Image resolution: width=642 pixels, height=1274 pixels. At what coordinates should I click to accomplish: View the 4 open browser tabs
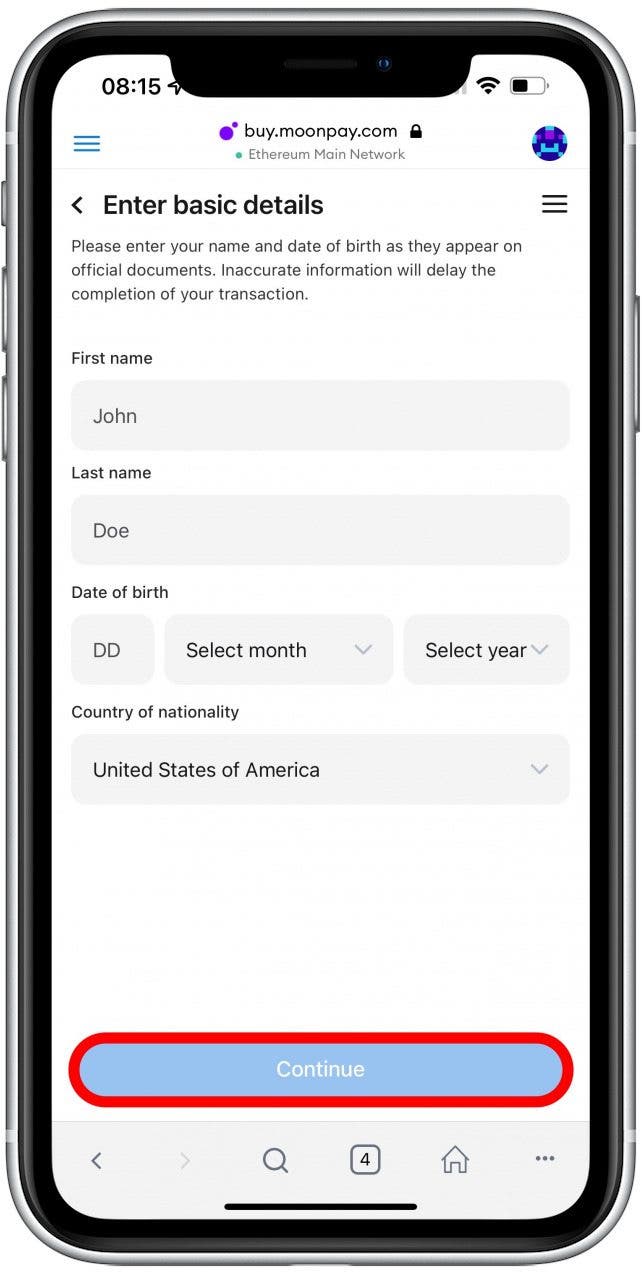(365, 1160)
